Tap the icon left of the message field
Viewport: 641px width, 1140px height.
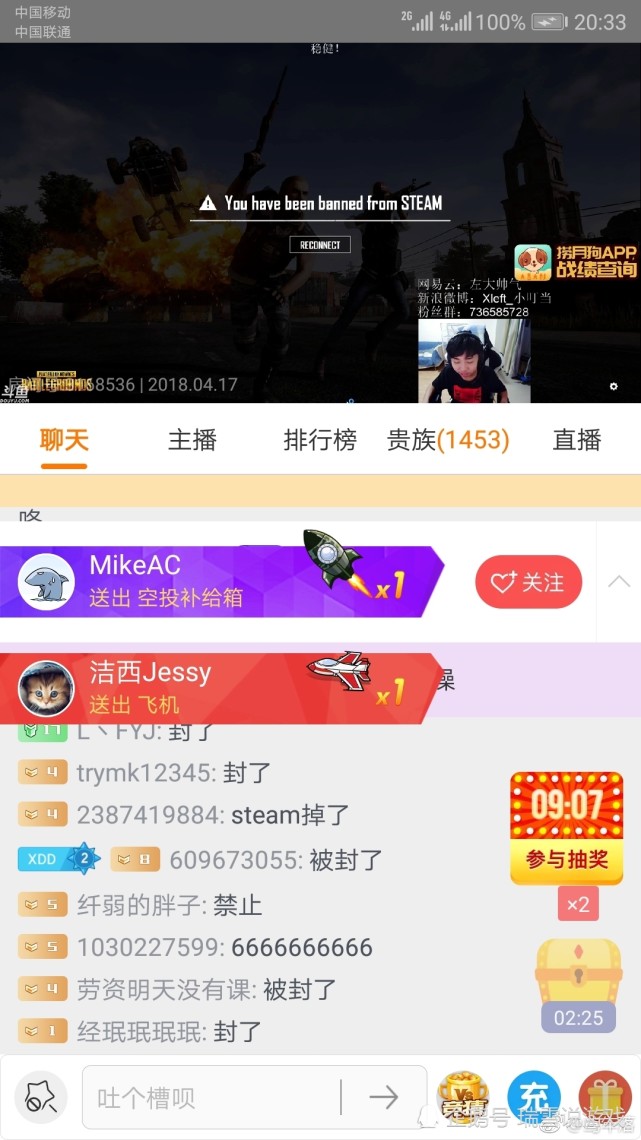pyautogui.click(x=41, y=1098)
